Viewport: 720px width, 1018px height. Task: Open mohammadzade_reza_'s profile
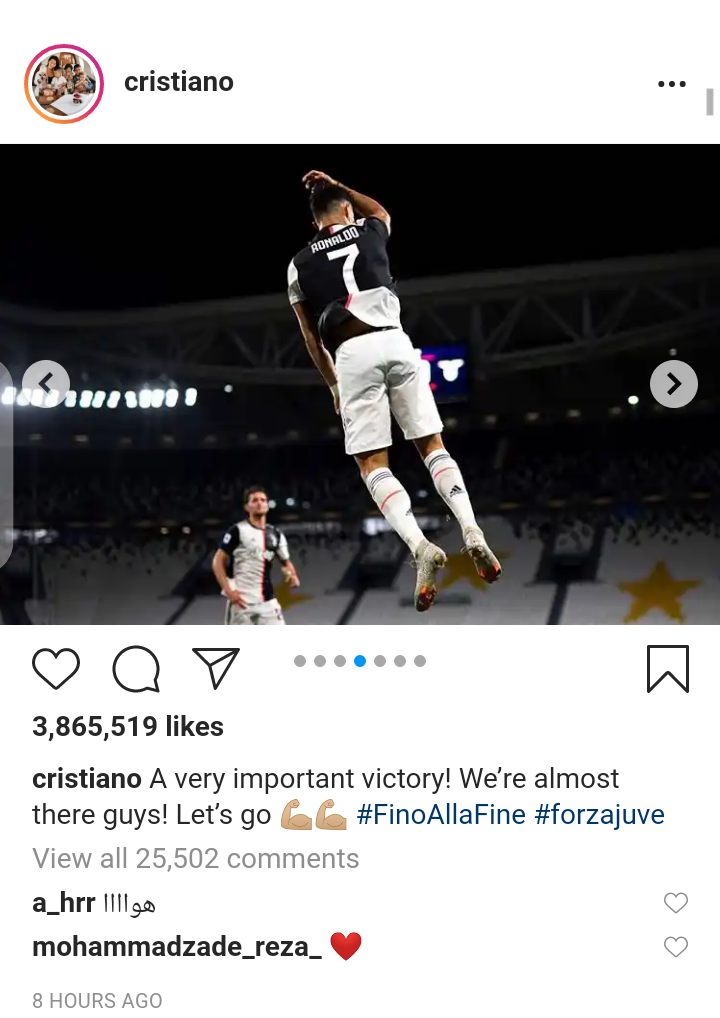click(x=177, y=947)
